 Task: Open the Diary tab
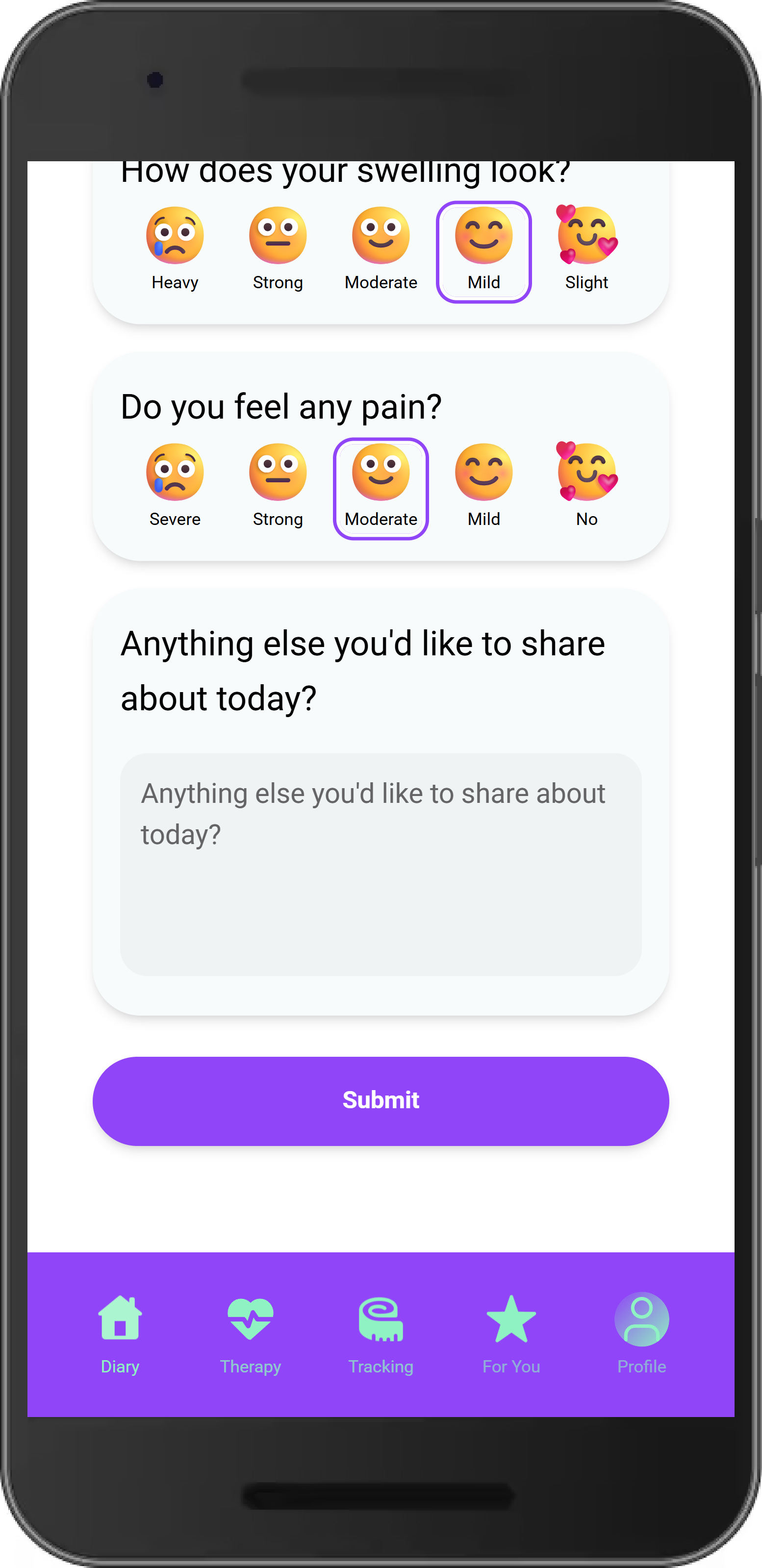(x=120, y=1333)
